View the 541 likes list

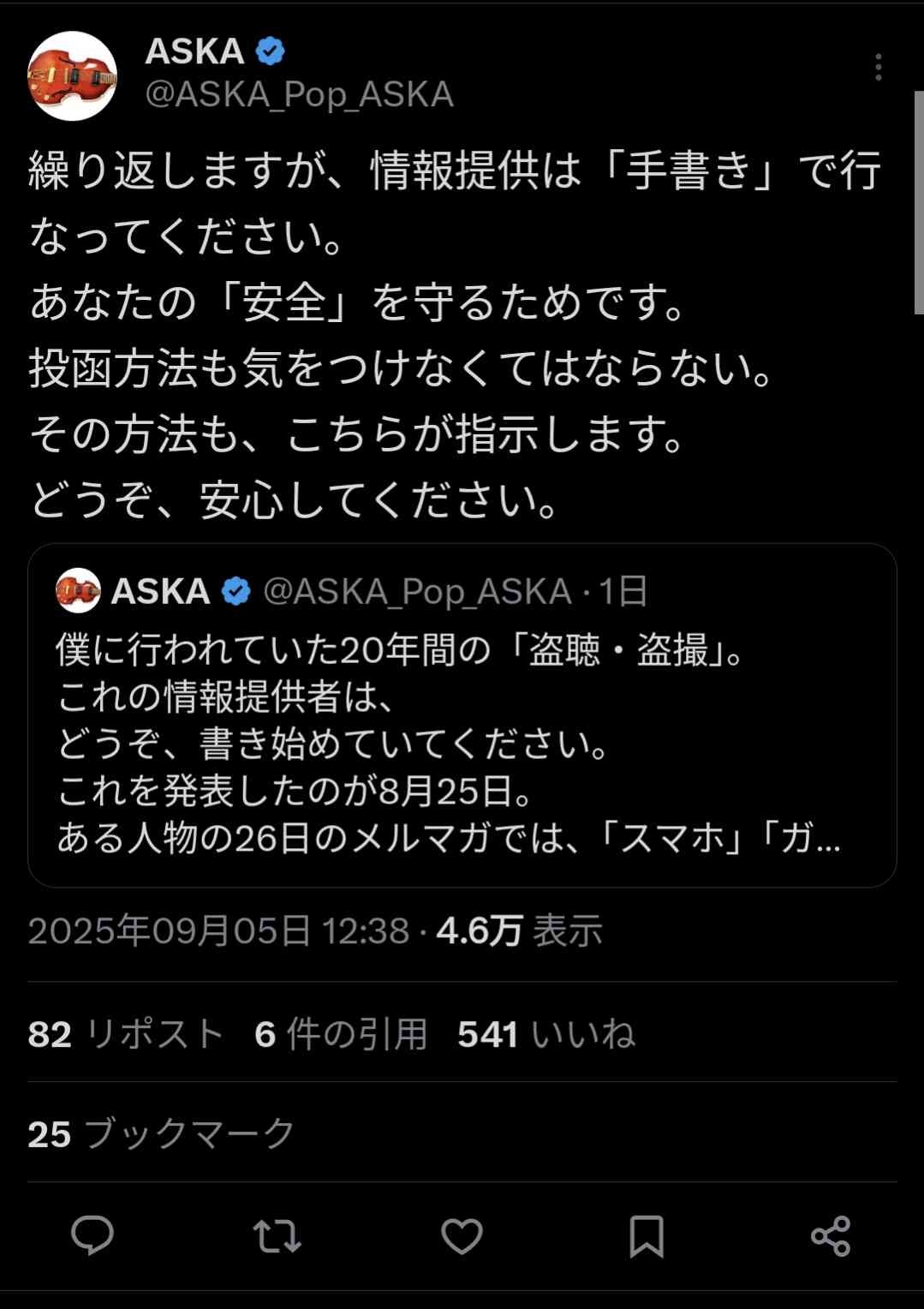545,1034
